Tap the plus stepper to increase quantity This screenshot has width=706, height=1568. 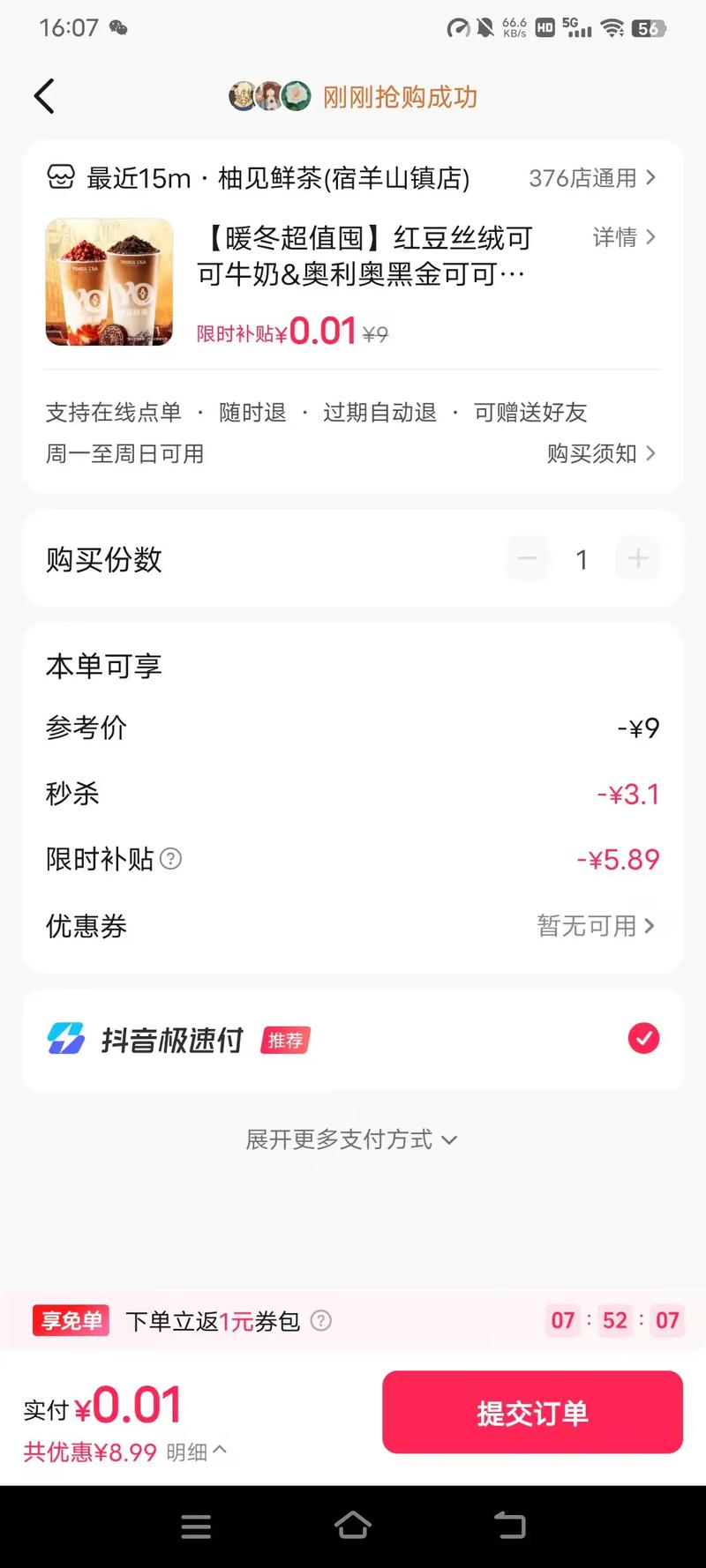[637, 558]
